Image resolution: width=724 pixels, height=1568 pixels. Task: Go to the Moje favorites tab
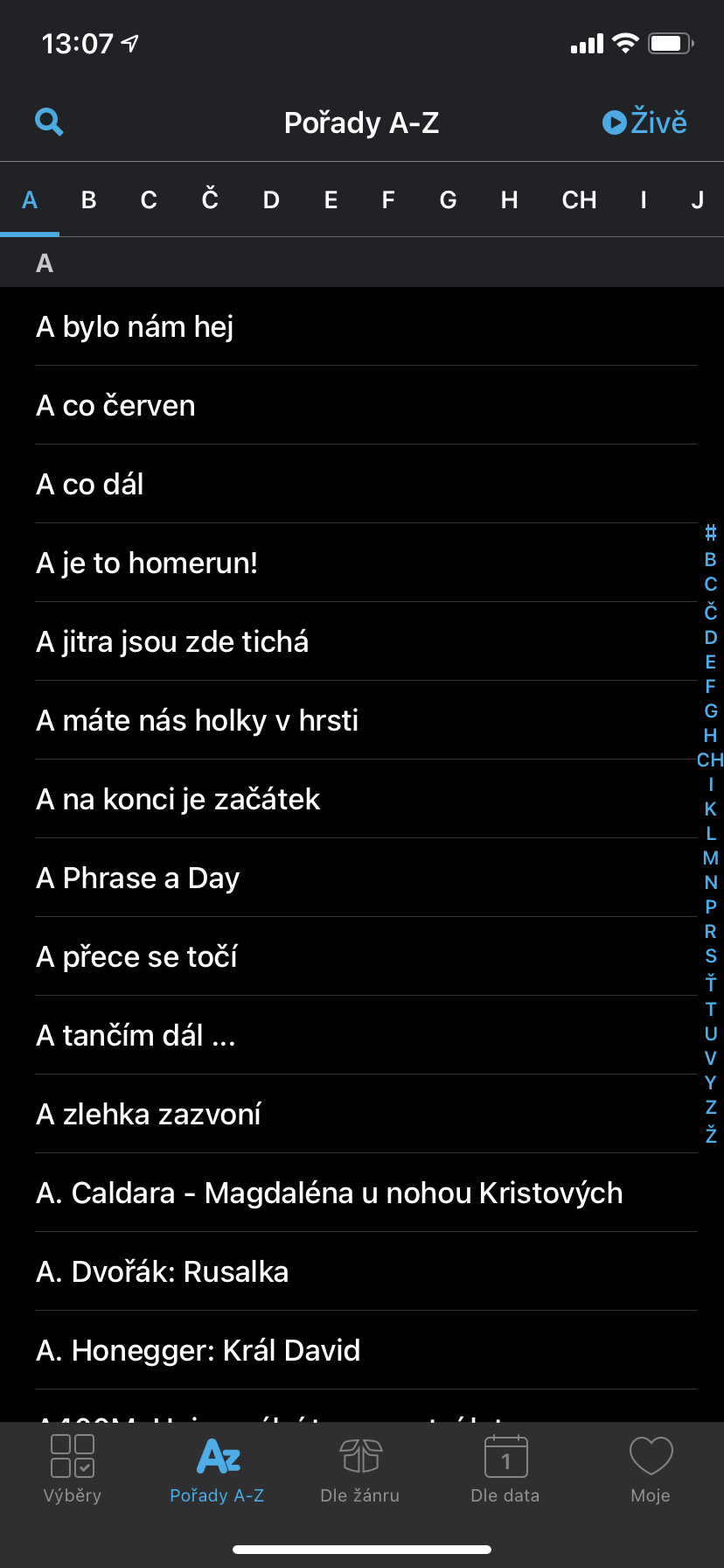[x=651, y=1470]
